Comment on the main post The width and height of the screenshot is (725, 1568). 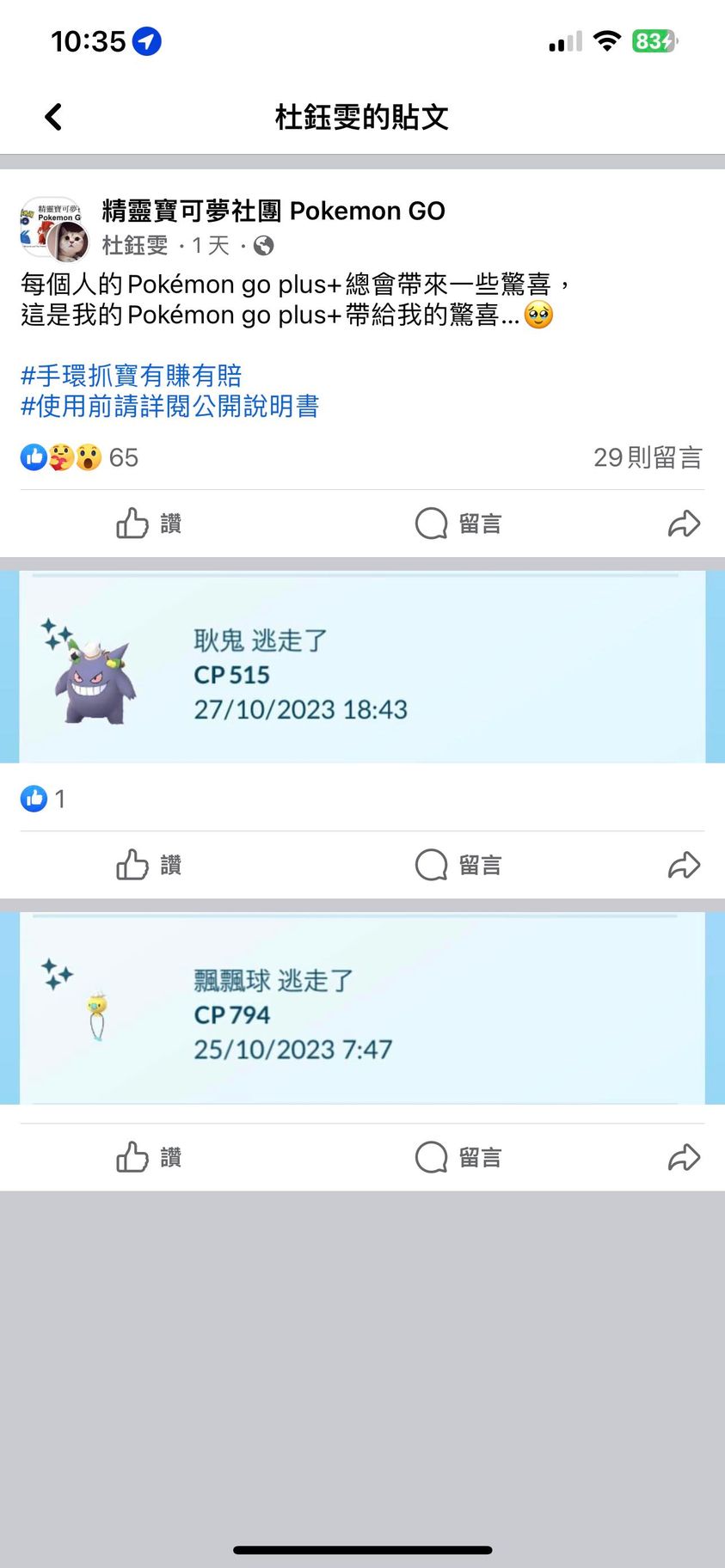tap(458, 524)
